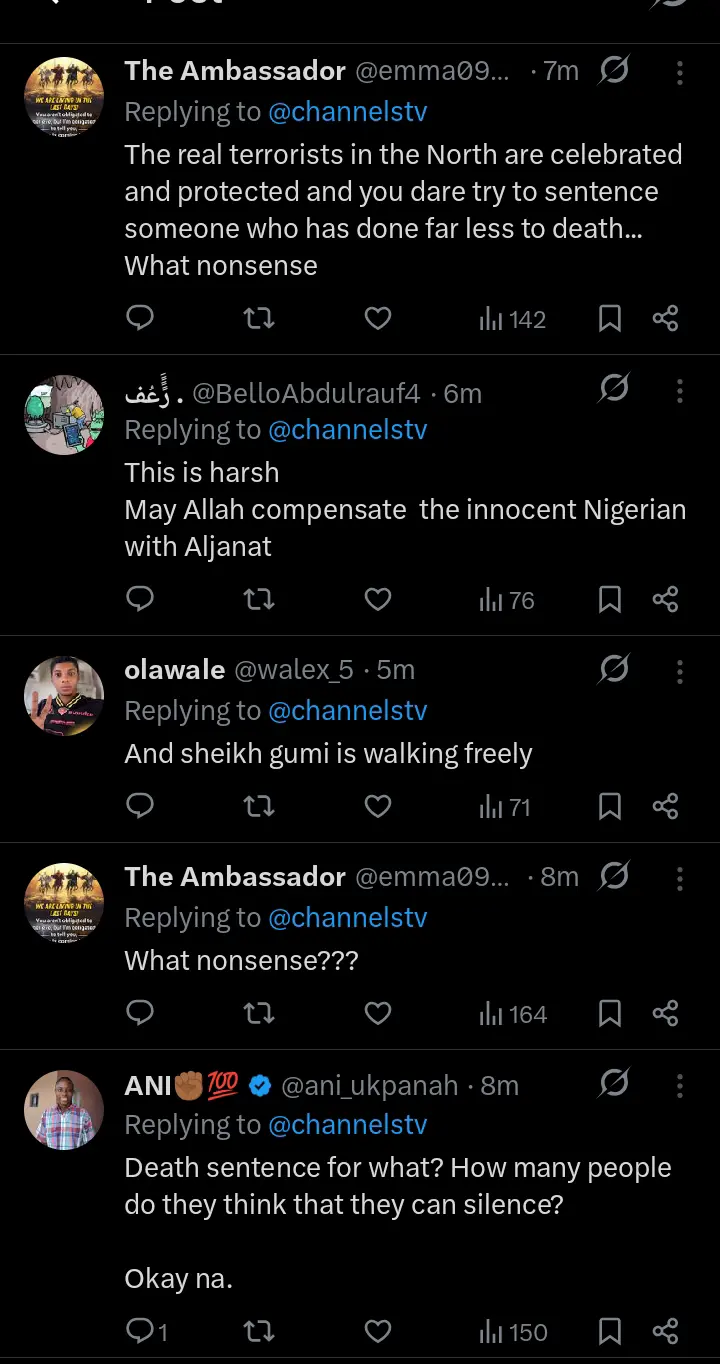Viewport: 720px width, 1364px height.
Task: Tap @channelstv link in ANI's reply
Action: coord(347,1125)
